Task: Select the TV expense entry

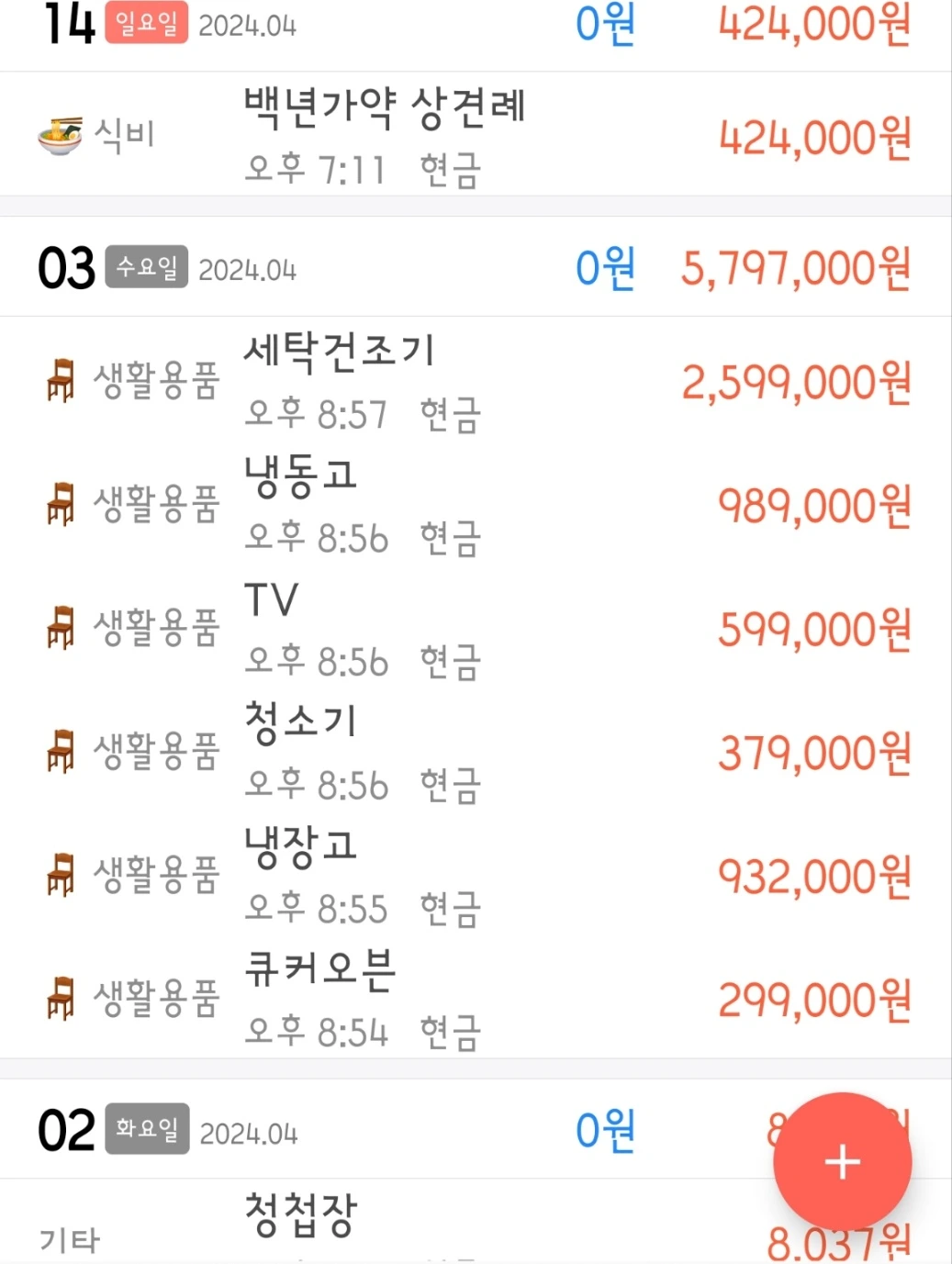Action: click(476, 627)
